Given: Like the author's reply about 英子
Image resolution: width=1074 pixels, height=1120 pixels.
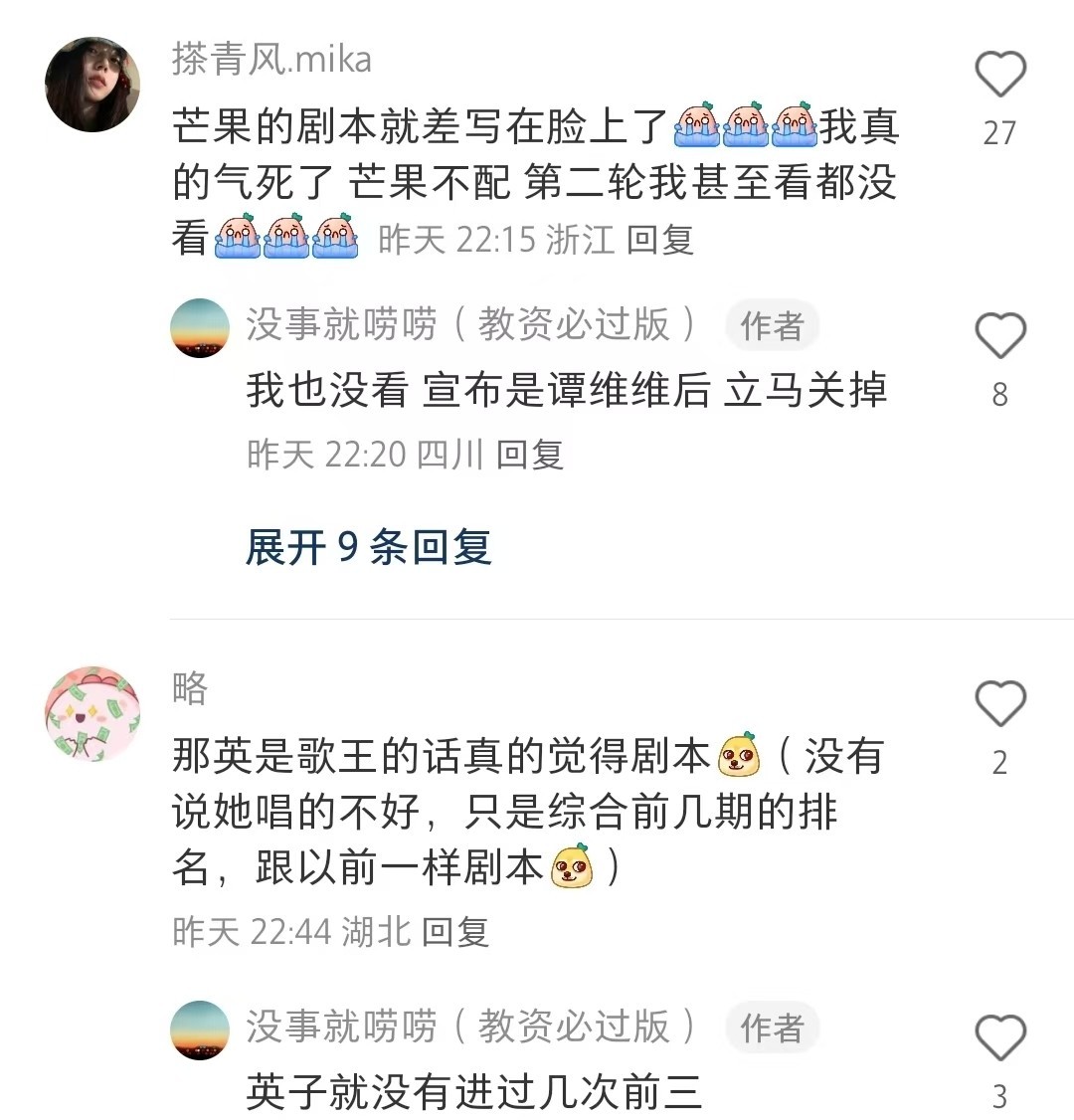Looking at the screenshot, I should tap(999, 1039).
